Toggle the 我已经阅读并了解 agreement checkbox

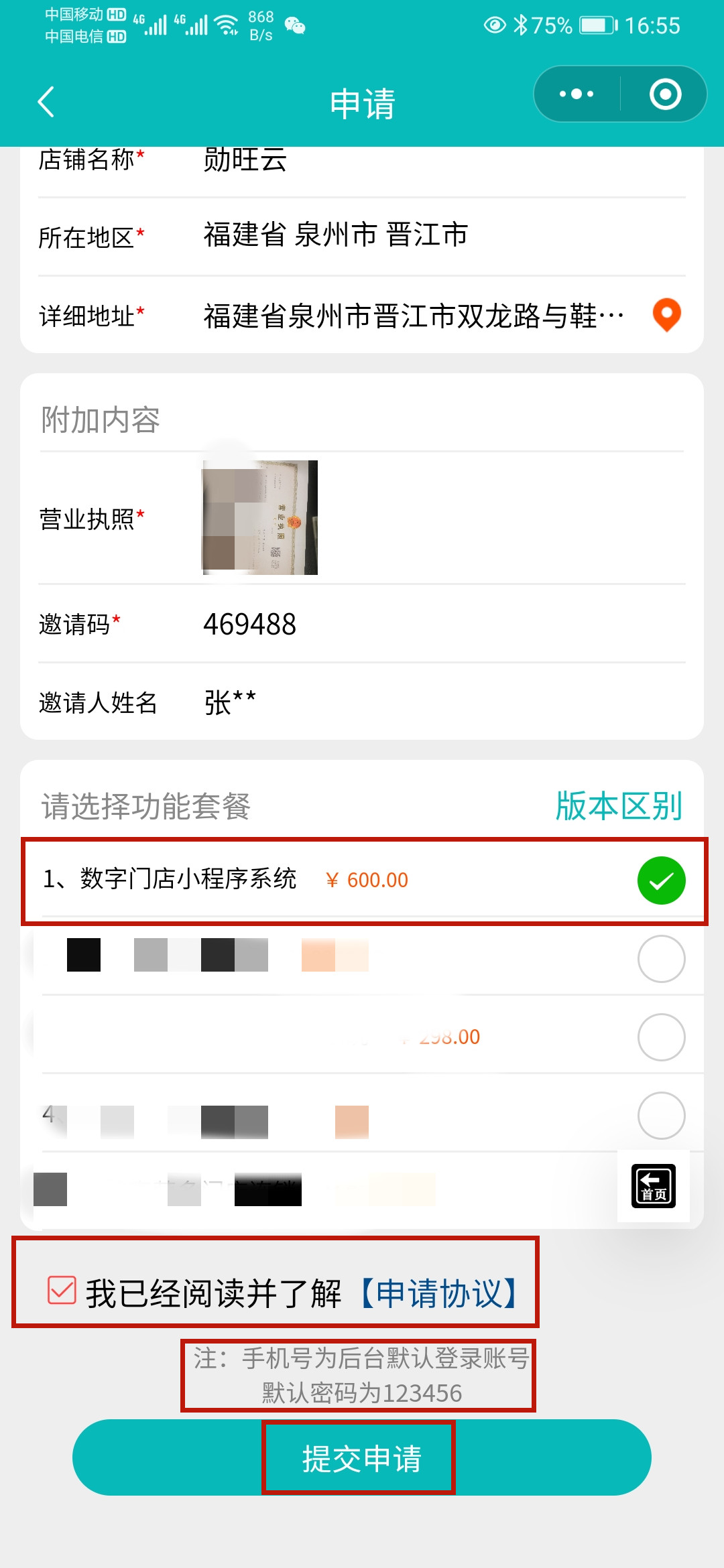(x=62, y=1290)
